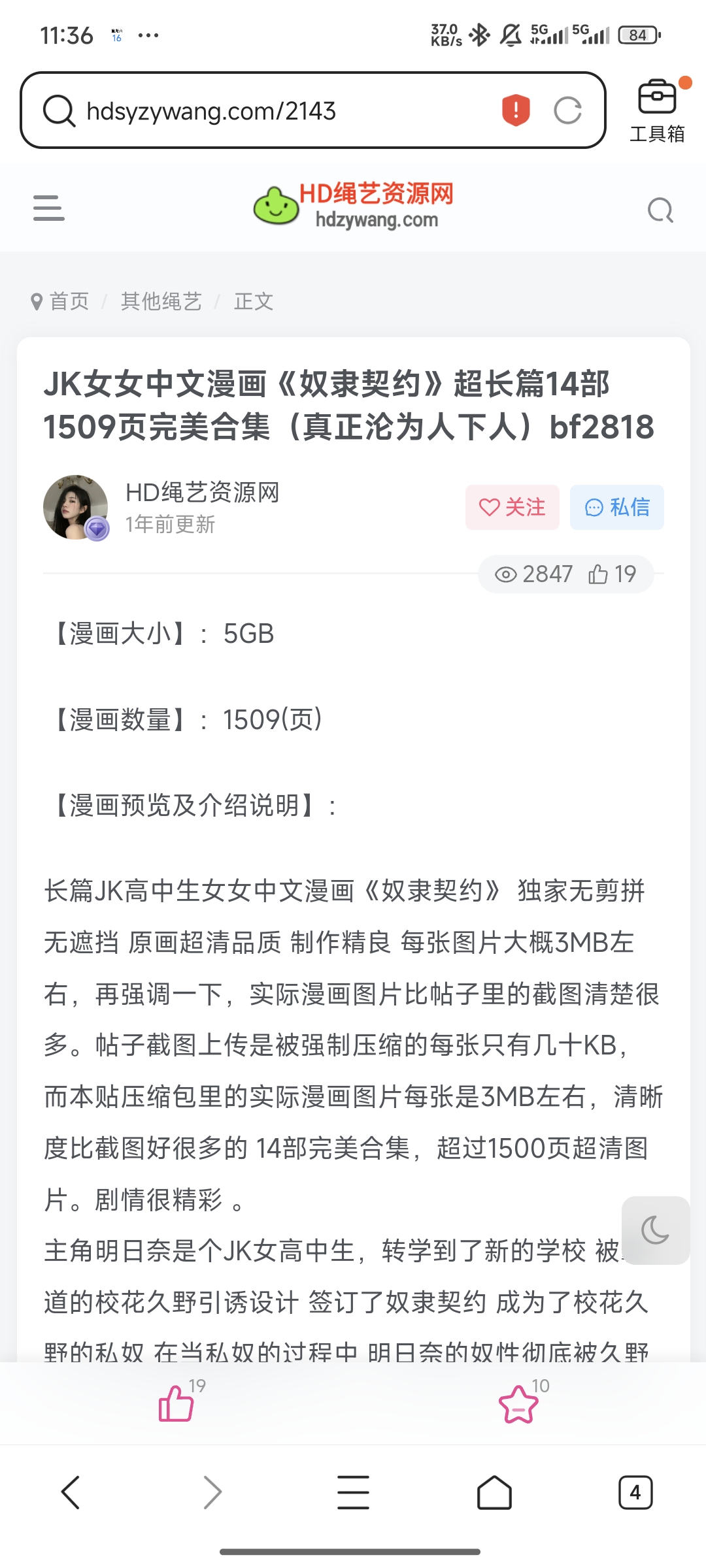Open the red security shield warning
706x1568 pixels.
point(516,110)
